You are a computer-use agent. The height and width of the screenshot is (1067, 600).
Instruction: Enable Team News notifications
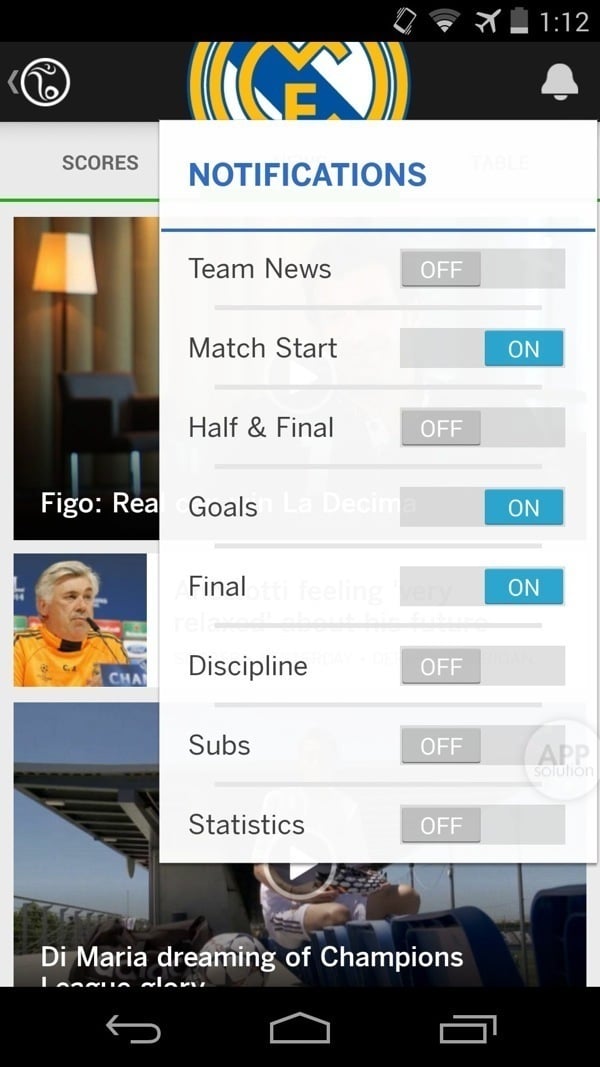482,269
